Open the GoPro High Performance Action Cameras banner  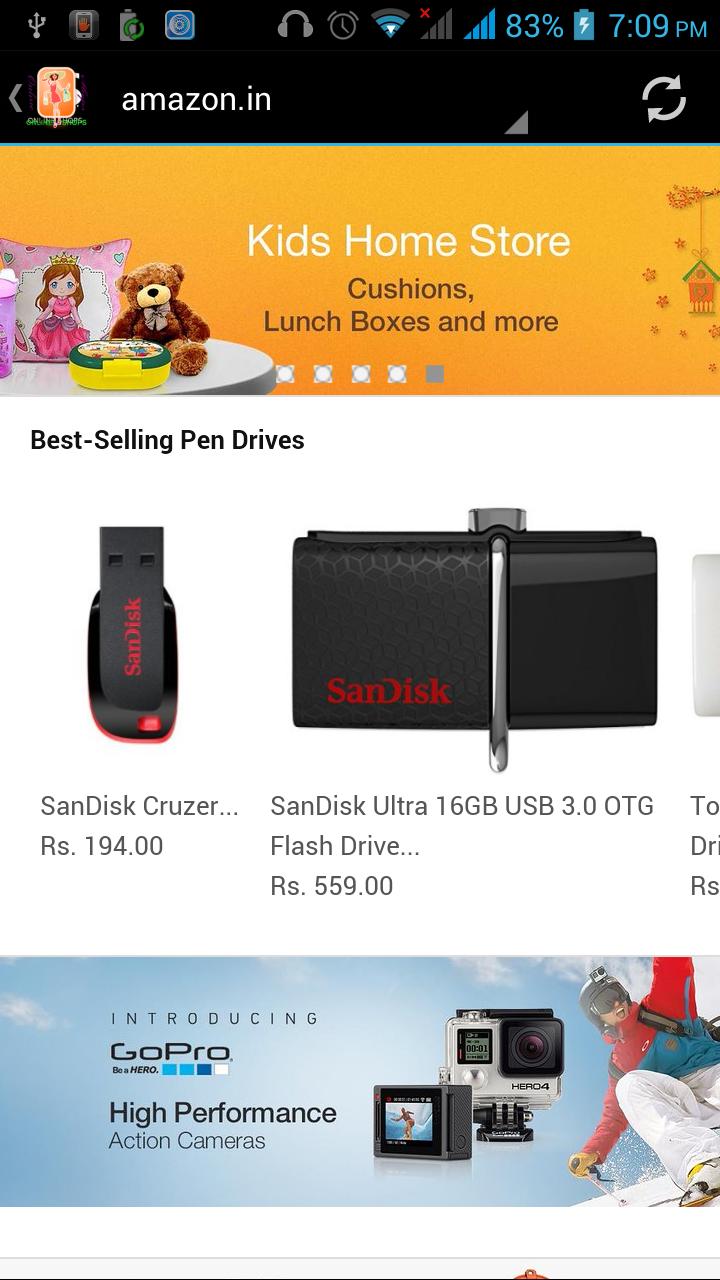360,1082
